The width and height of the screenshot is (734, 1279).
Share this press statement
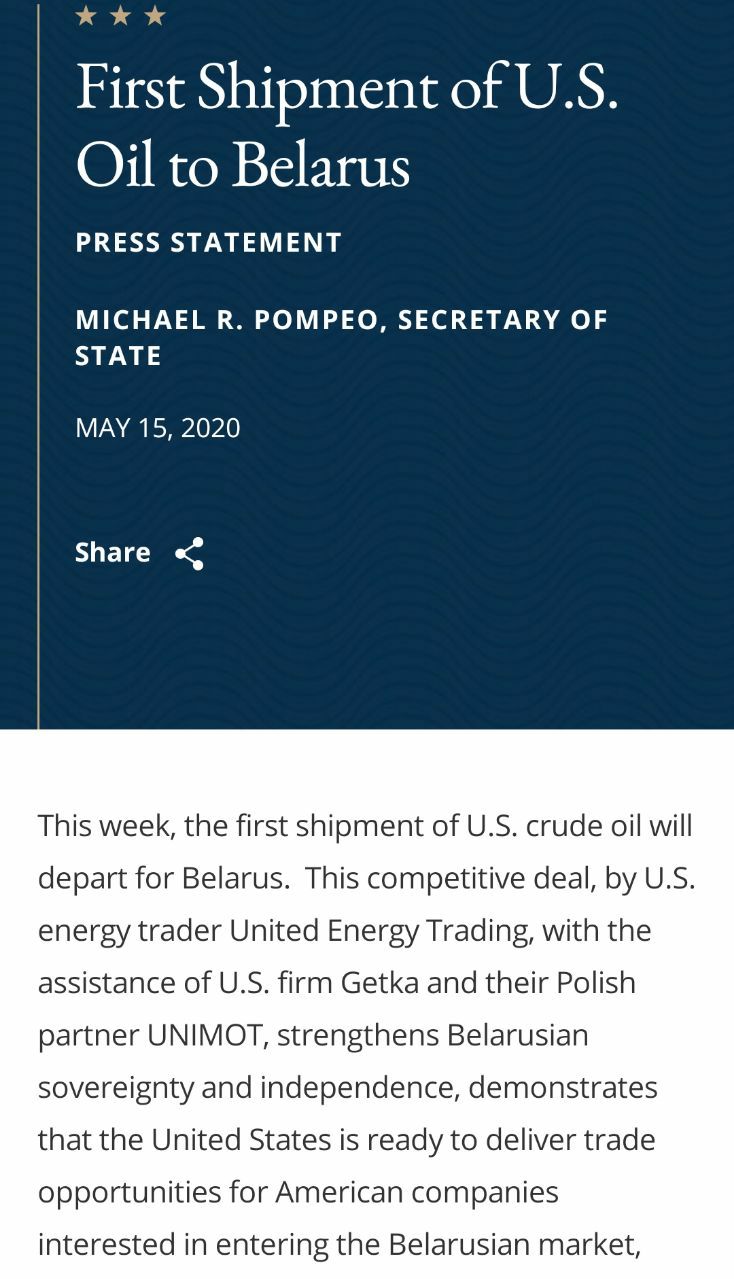coord(140,553)
